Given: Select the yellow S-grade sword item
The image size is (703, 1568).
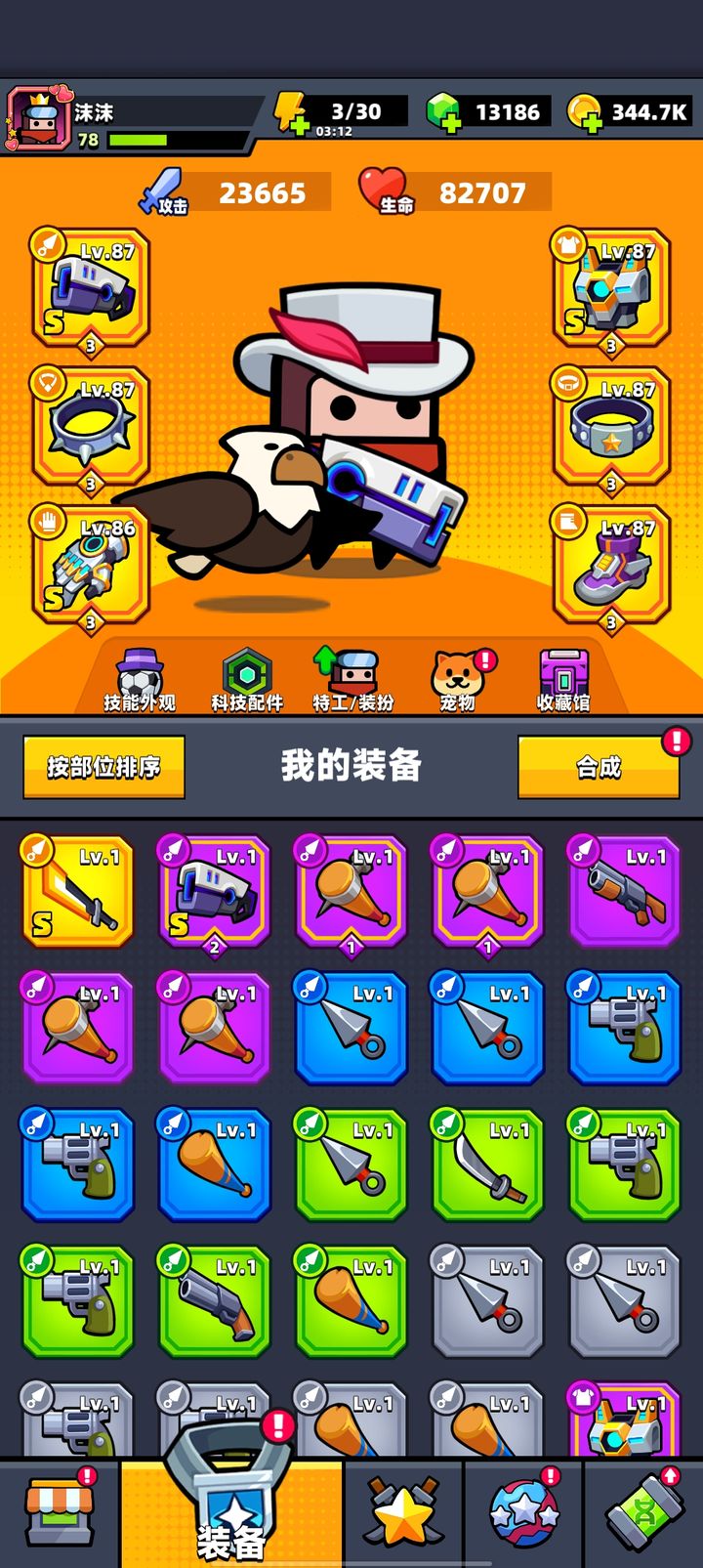Looking at the screenshot, I should [x=78, y=891].
